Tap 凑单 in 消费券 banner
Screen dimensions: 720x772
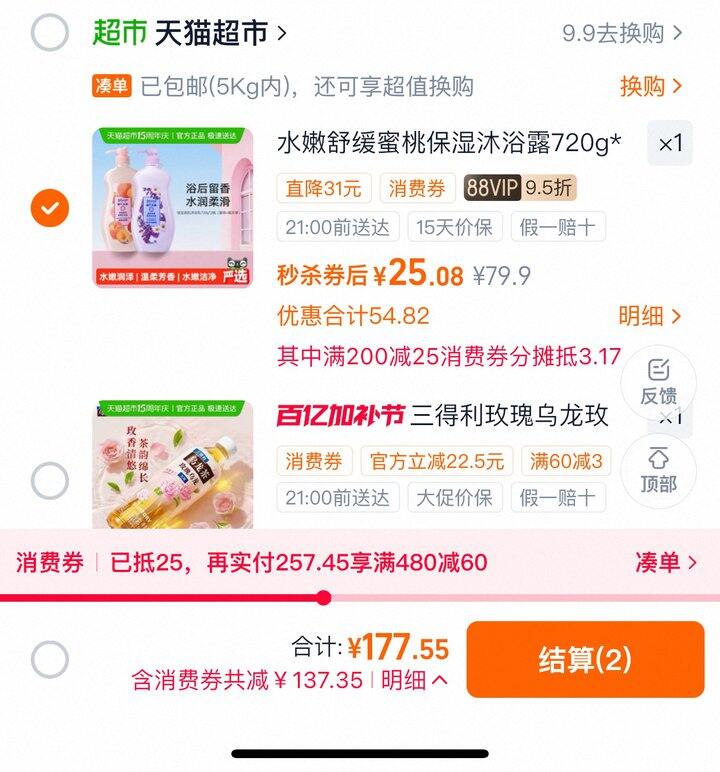(666, 563)
